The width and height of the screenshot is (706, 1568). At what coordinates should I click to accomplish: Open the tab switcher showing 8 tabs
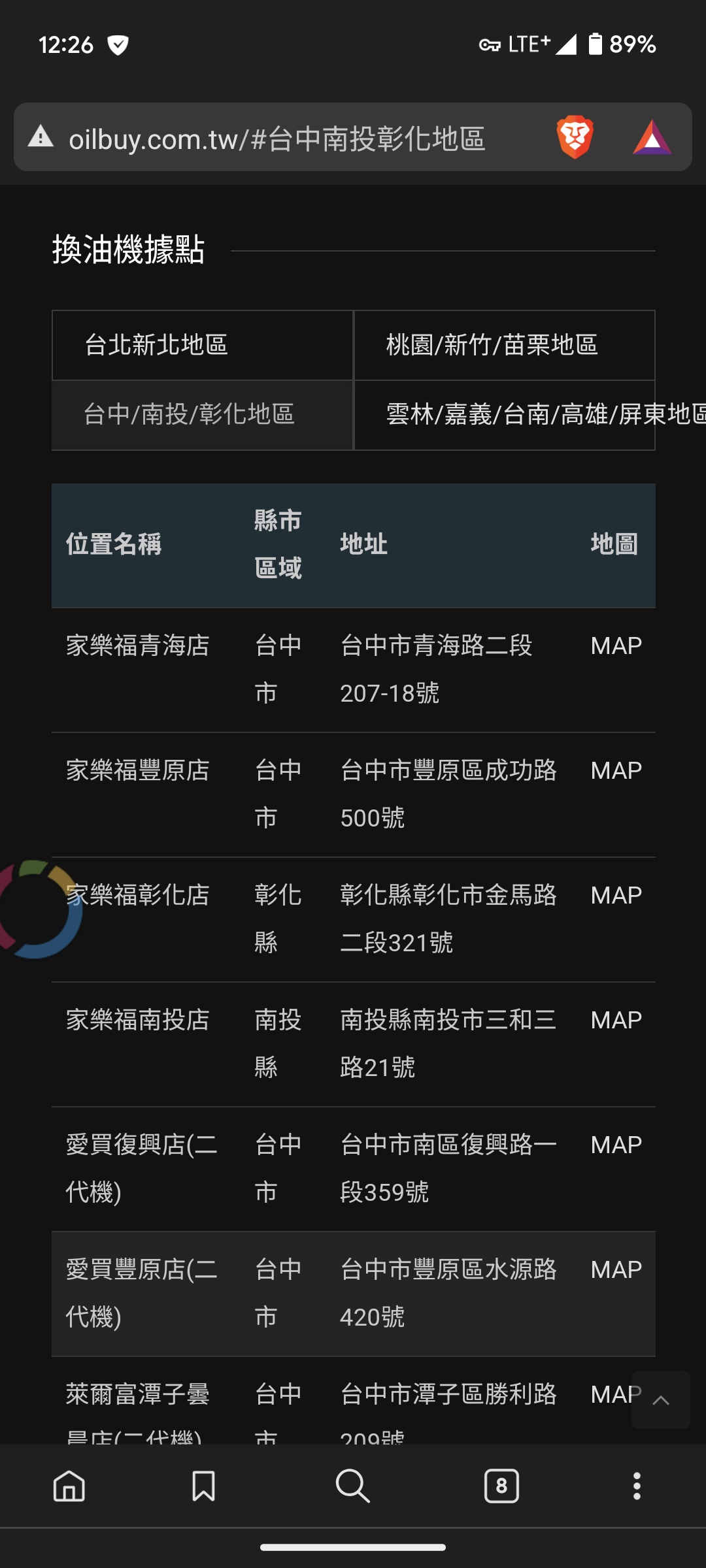pyautogui.click(x=501, y=1486)
